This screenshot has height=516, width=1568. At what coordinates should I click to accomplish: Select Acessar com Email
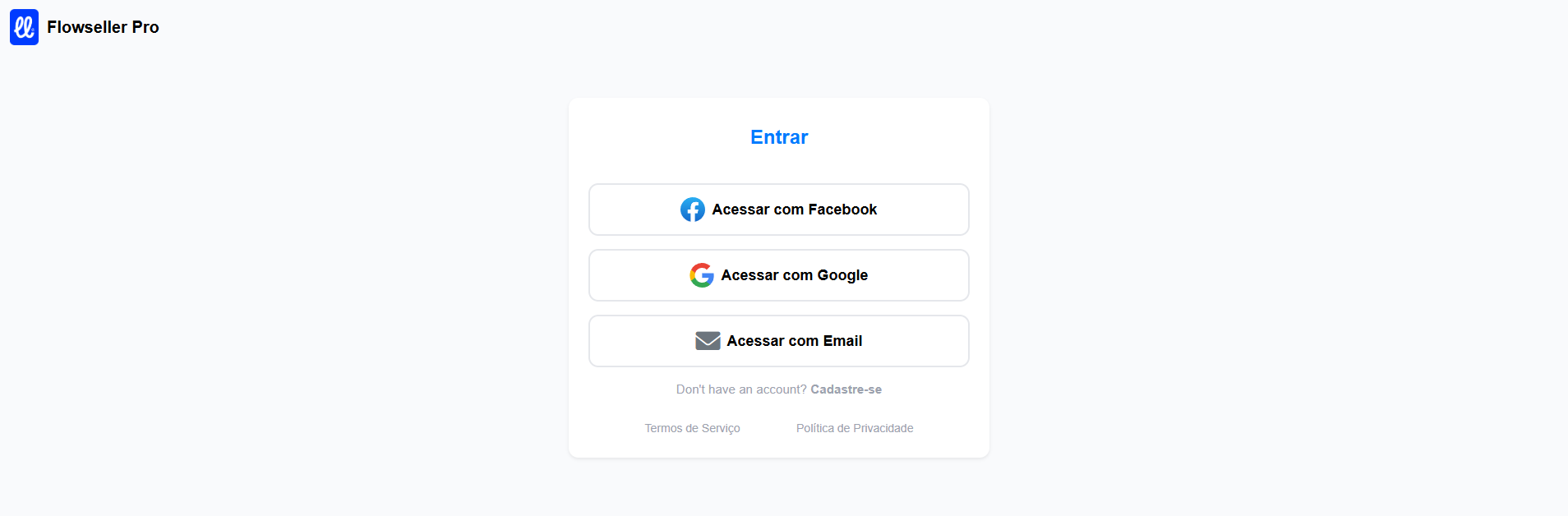[x=778, y=341]
